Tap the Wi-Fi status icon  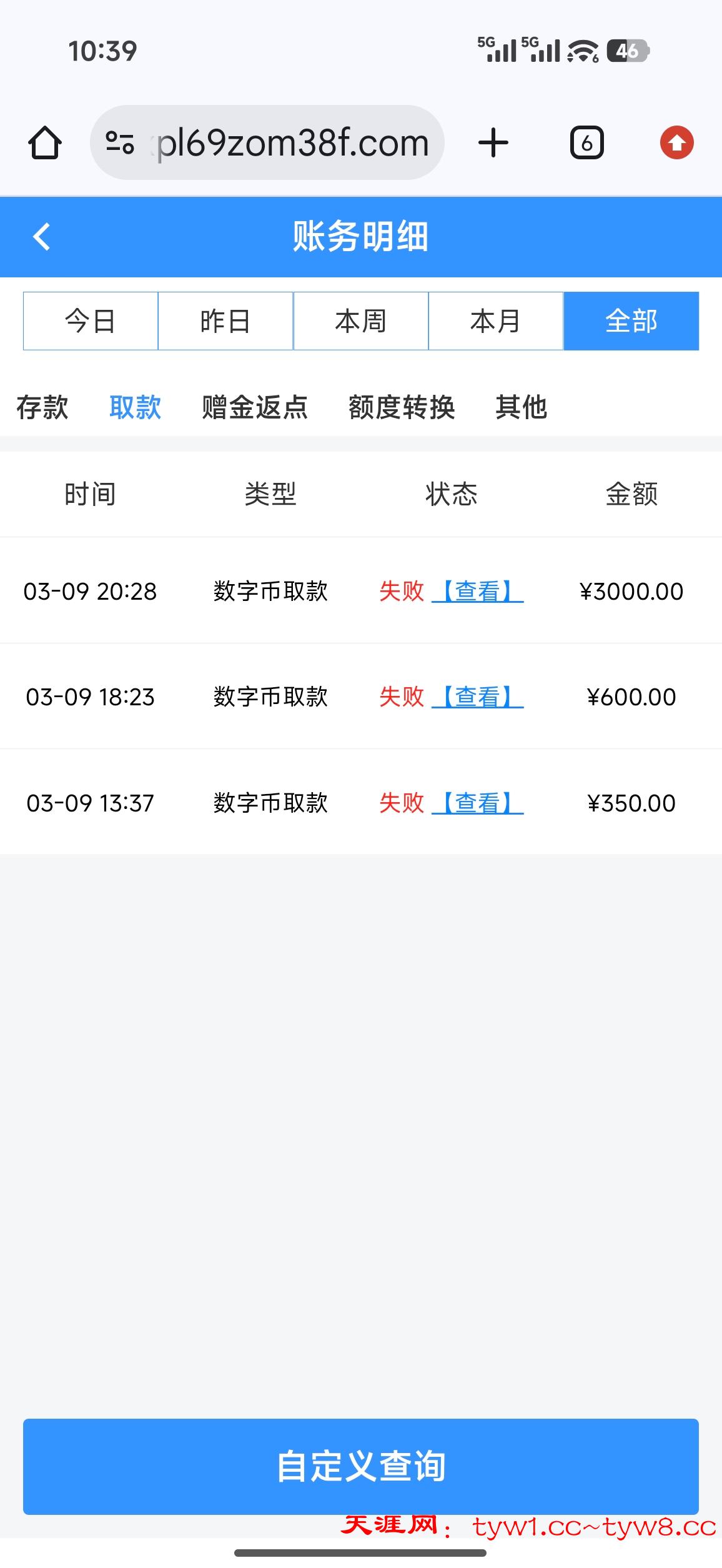coord(581,50)
